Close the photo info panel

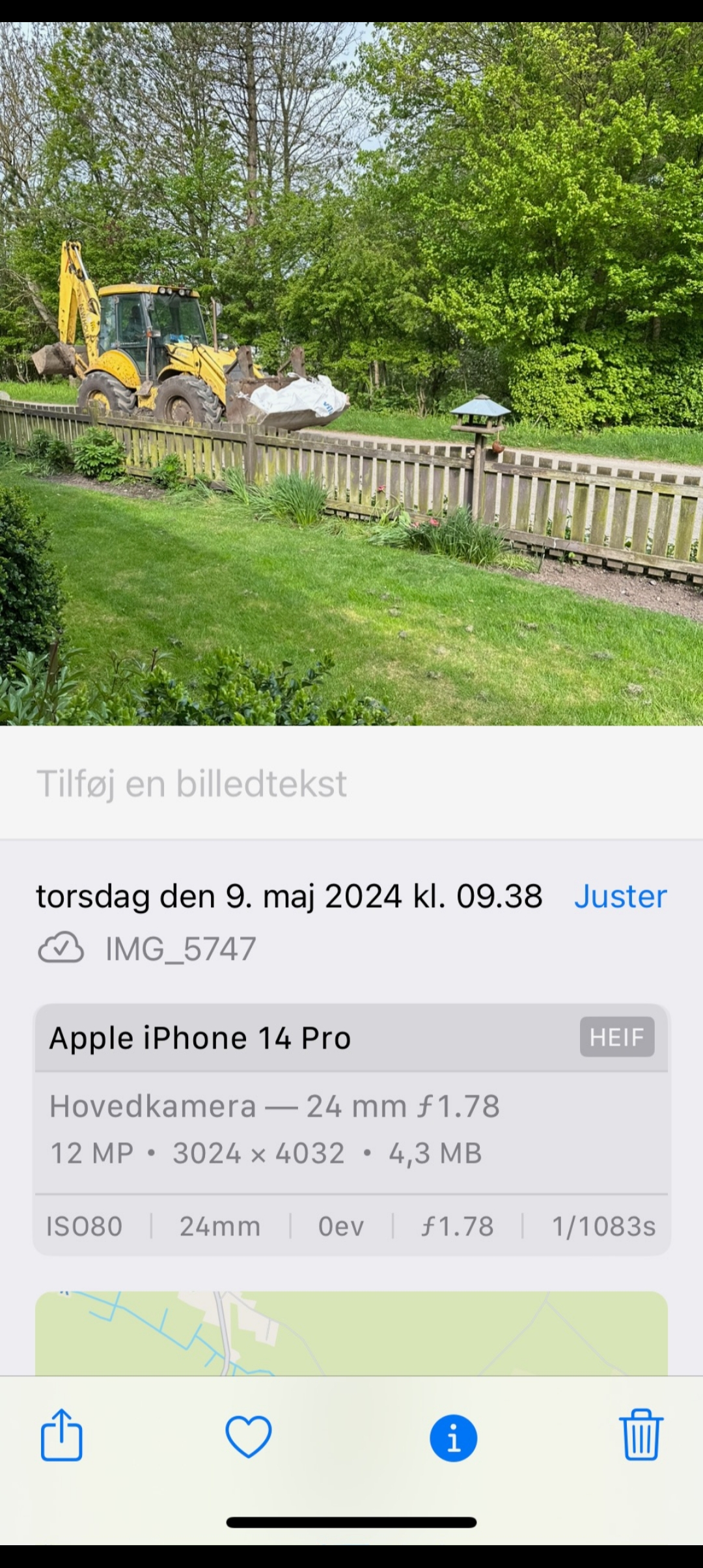[x=453, y=1438]
